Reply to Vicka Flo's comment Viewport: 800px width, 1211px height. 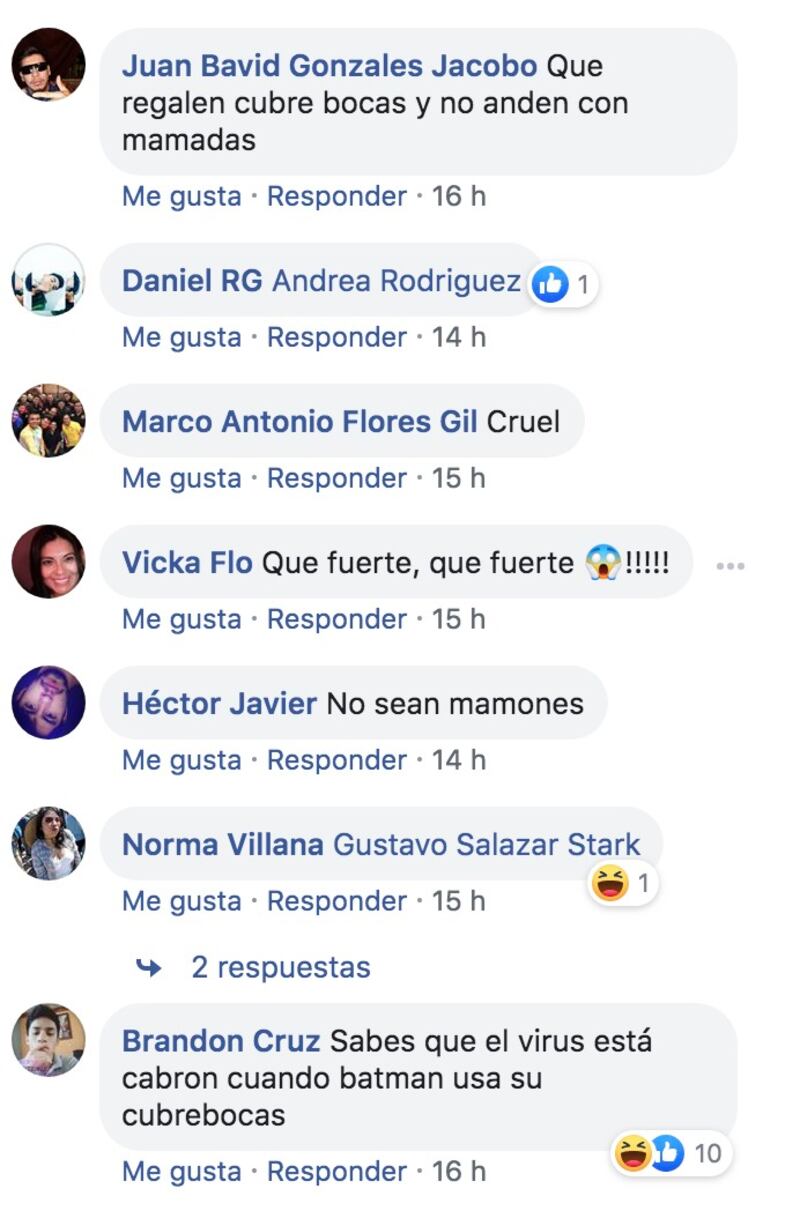tap(336, 619)
